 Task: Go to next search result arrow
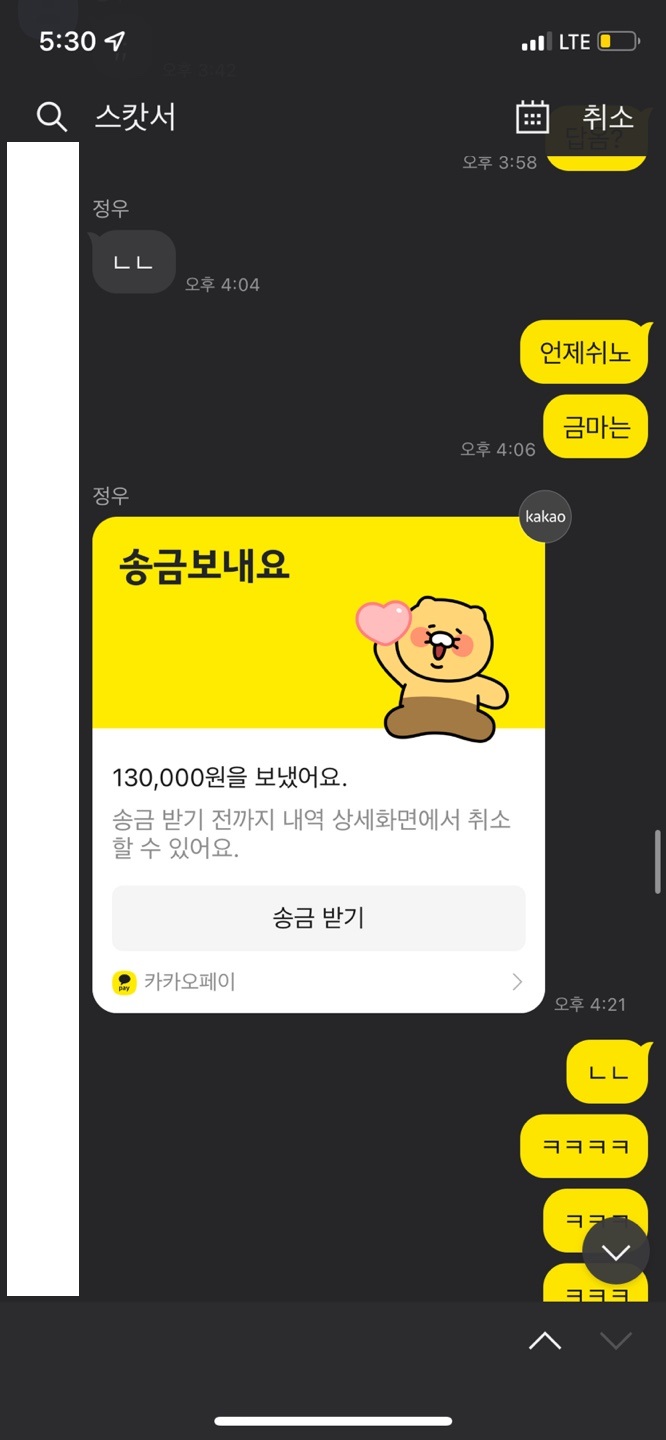pyautogui.click(x=615, y=1342)
